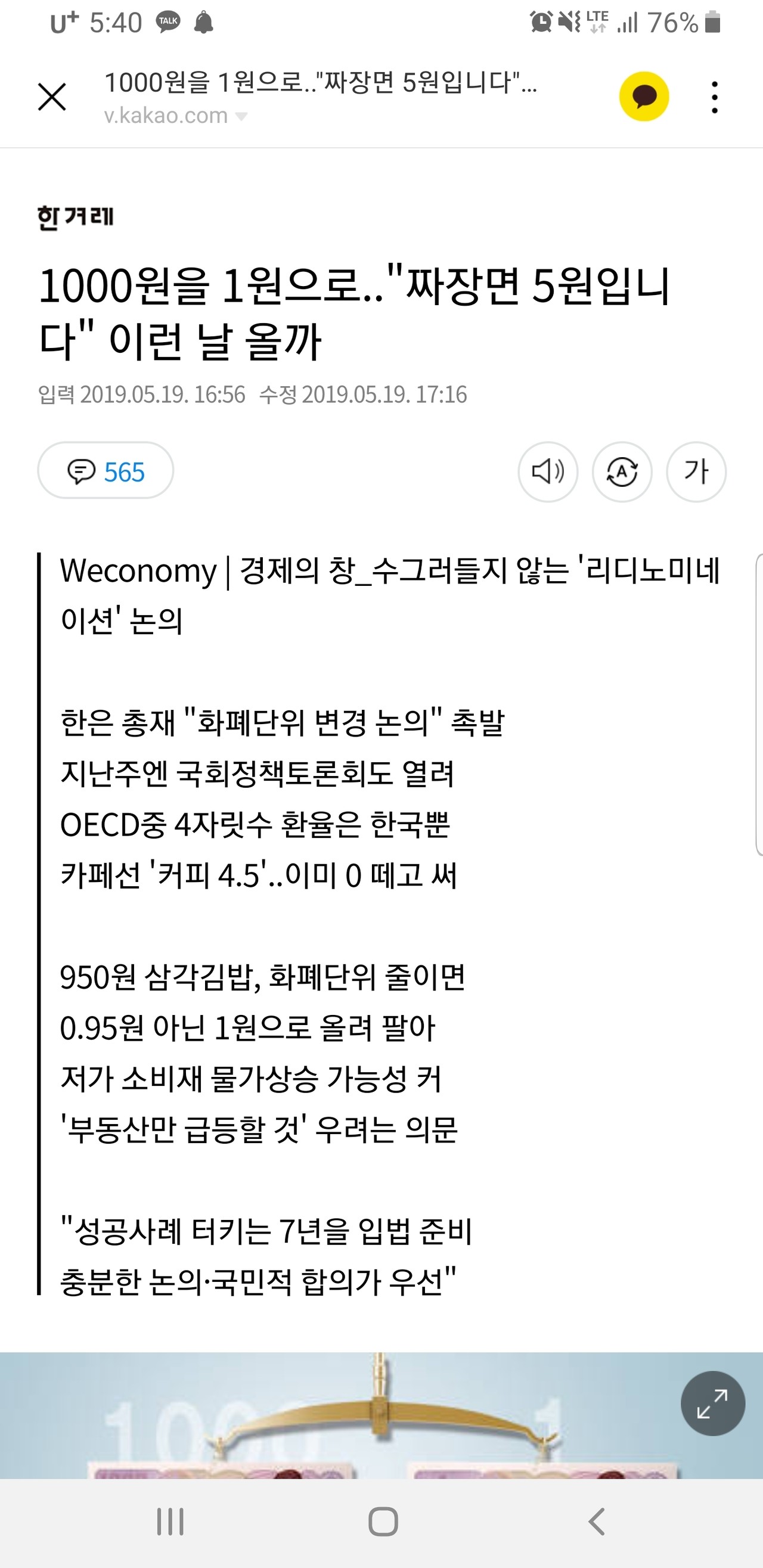Open the three-dot overflow menu

coord(715,96)
